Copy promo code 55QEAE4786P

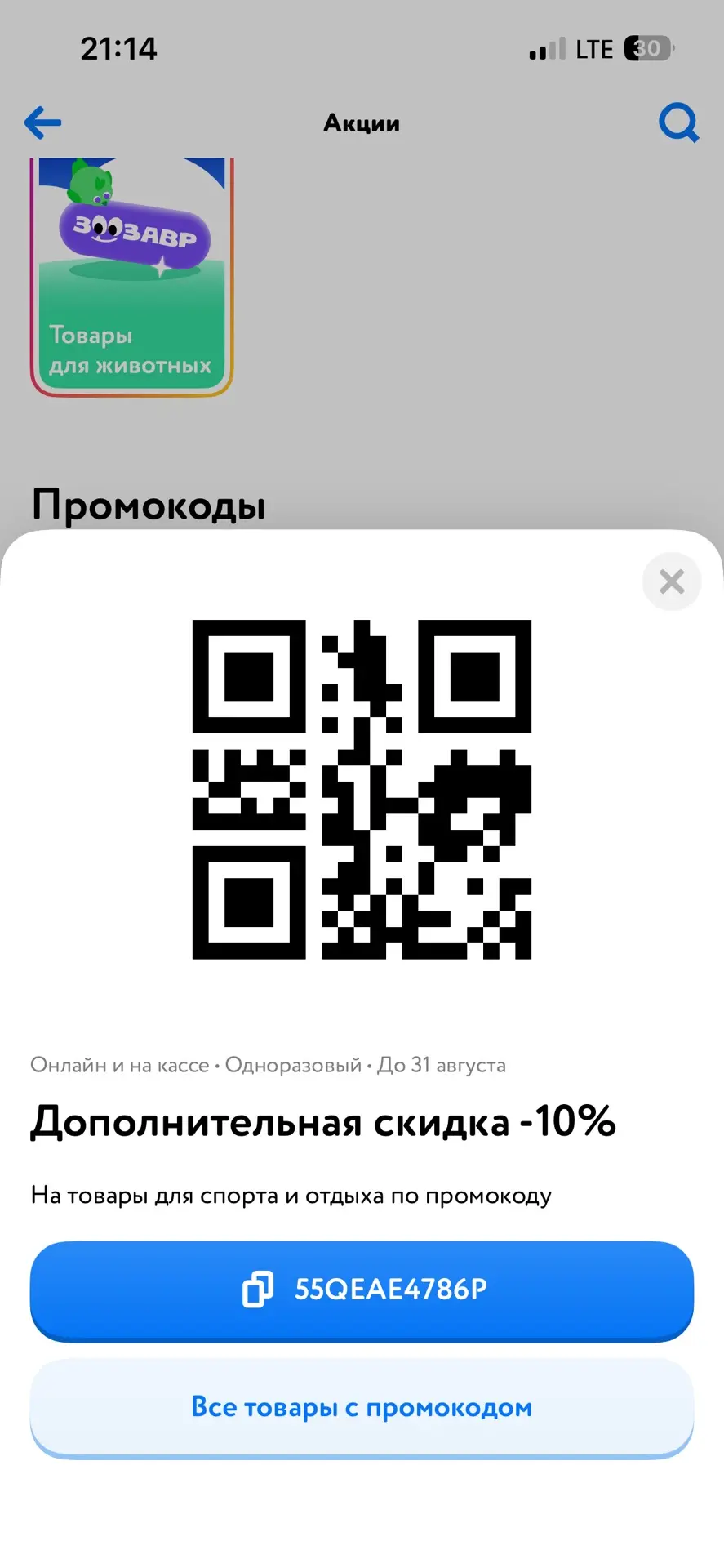(362, 1290)
